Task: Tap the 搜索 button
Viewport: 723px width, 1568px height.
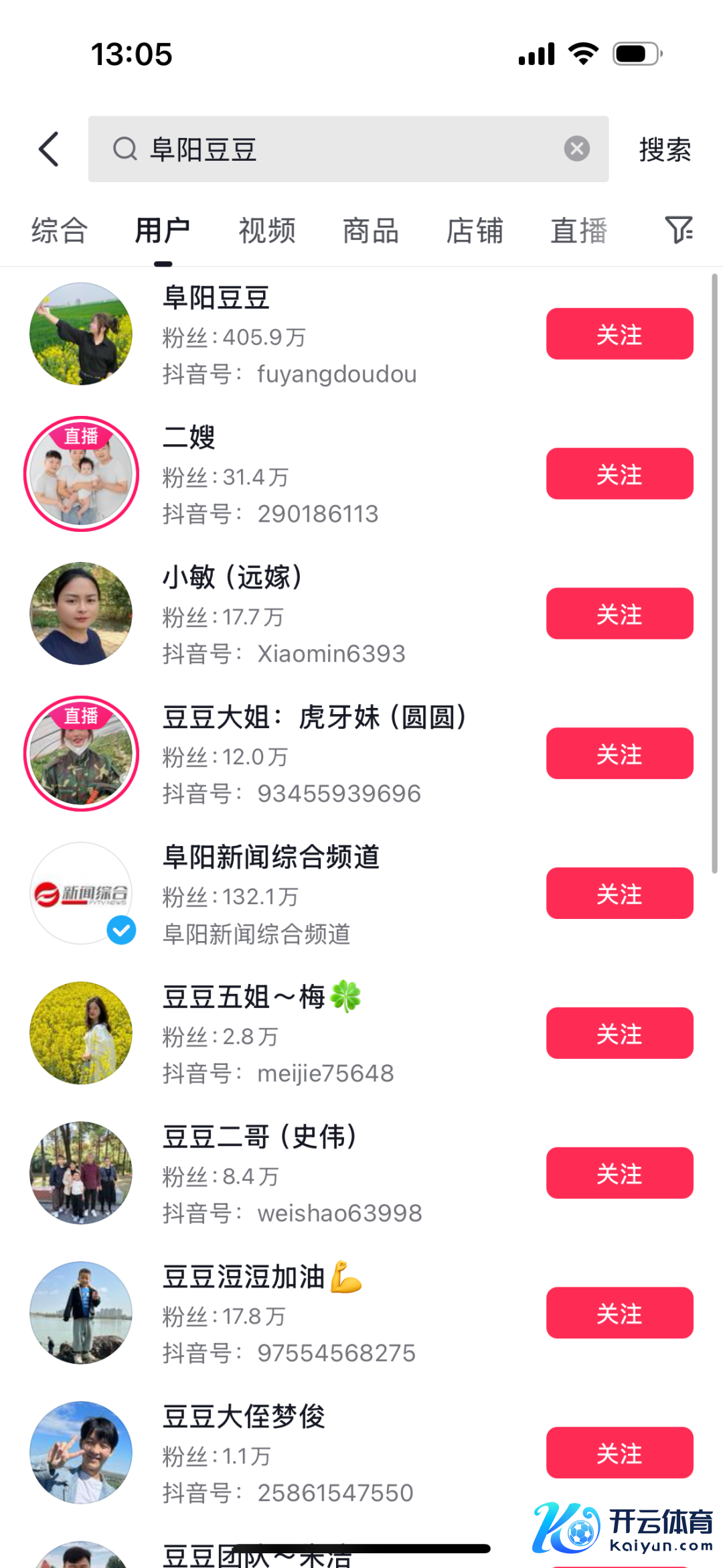Action: click(665, 149)
